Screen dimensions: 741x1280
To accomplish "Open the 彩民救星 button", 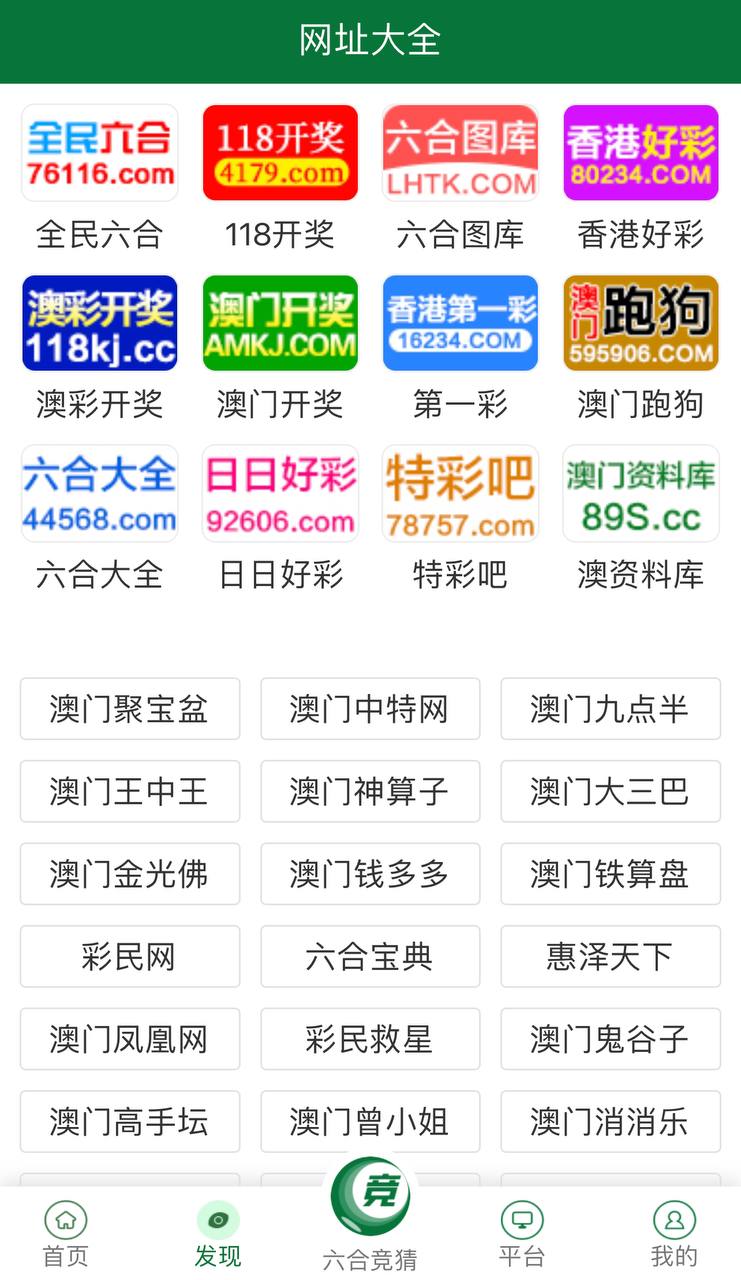I will 370,1039.
